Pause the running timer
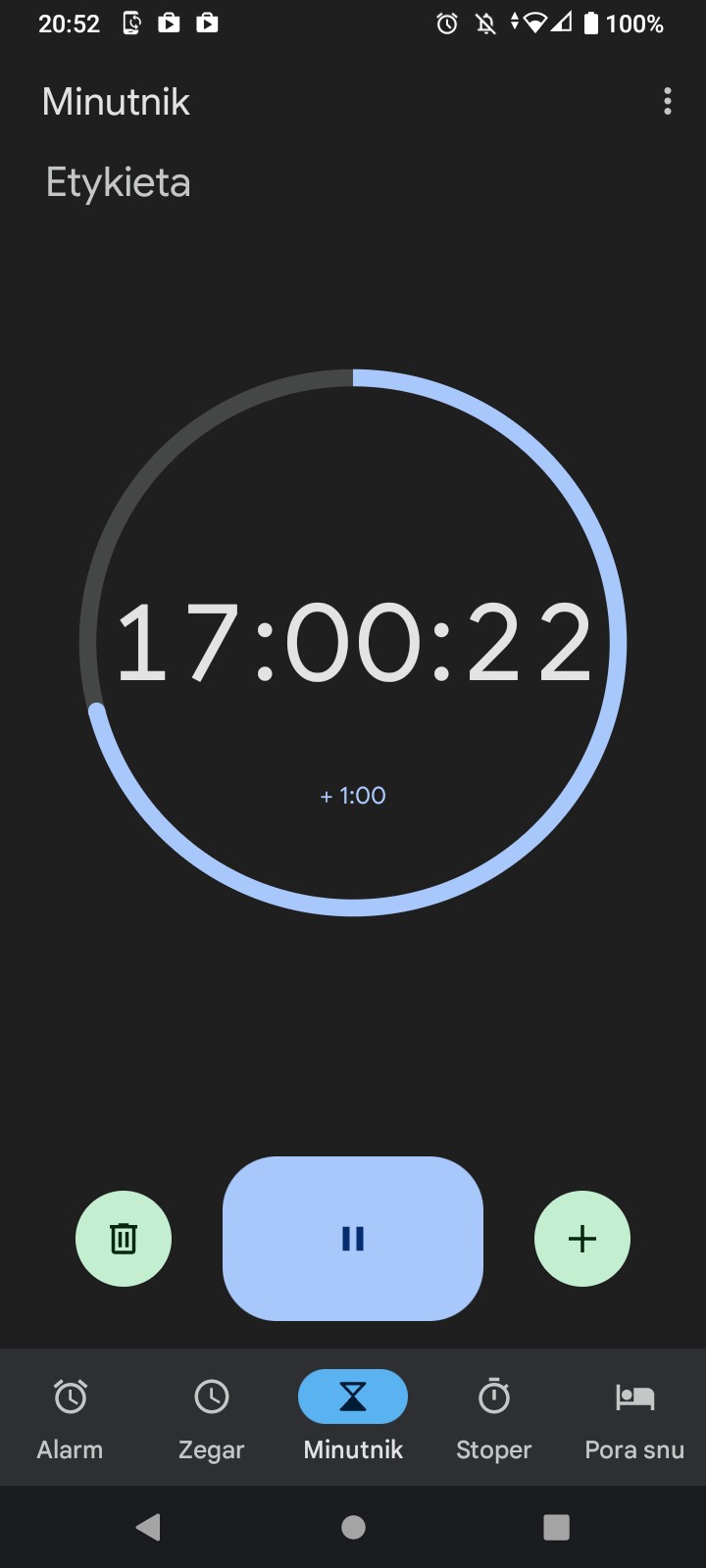 click(x=353, y=1239)
